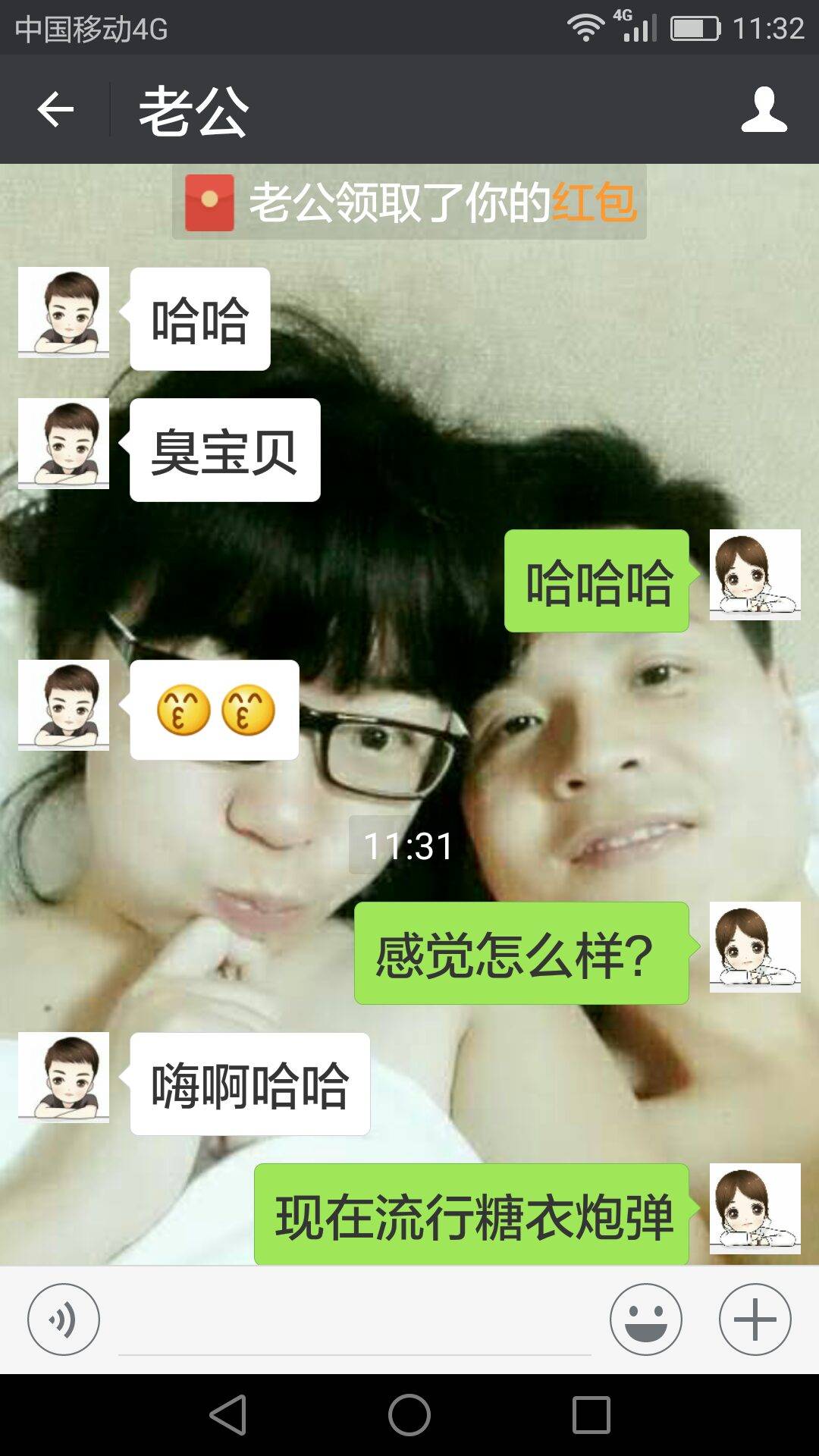Viewport: 819px width, 1456px height.
Task: Tap my avatar beside 感觉怎么样?
Action: pos(755,947)
